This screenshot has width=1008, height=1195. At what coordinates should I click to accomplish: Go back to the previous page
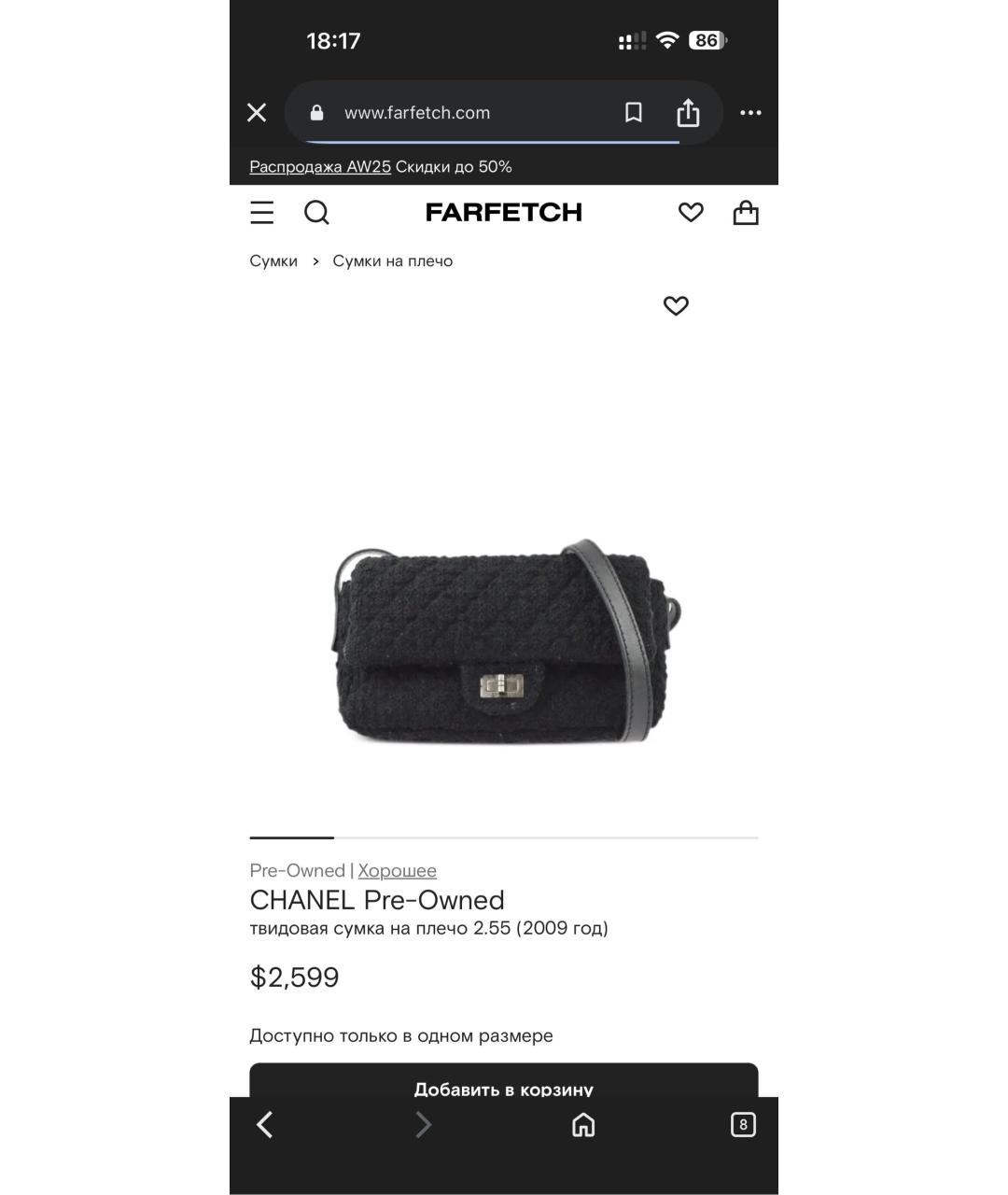coord(265,1125)
